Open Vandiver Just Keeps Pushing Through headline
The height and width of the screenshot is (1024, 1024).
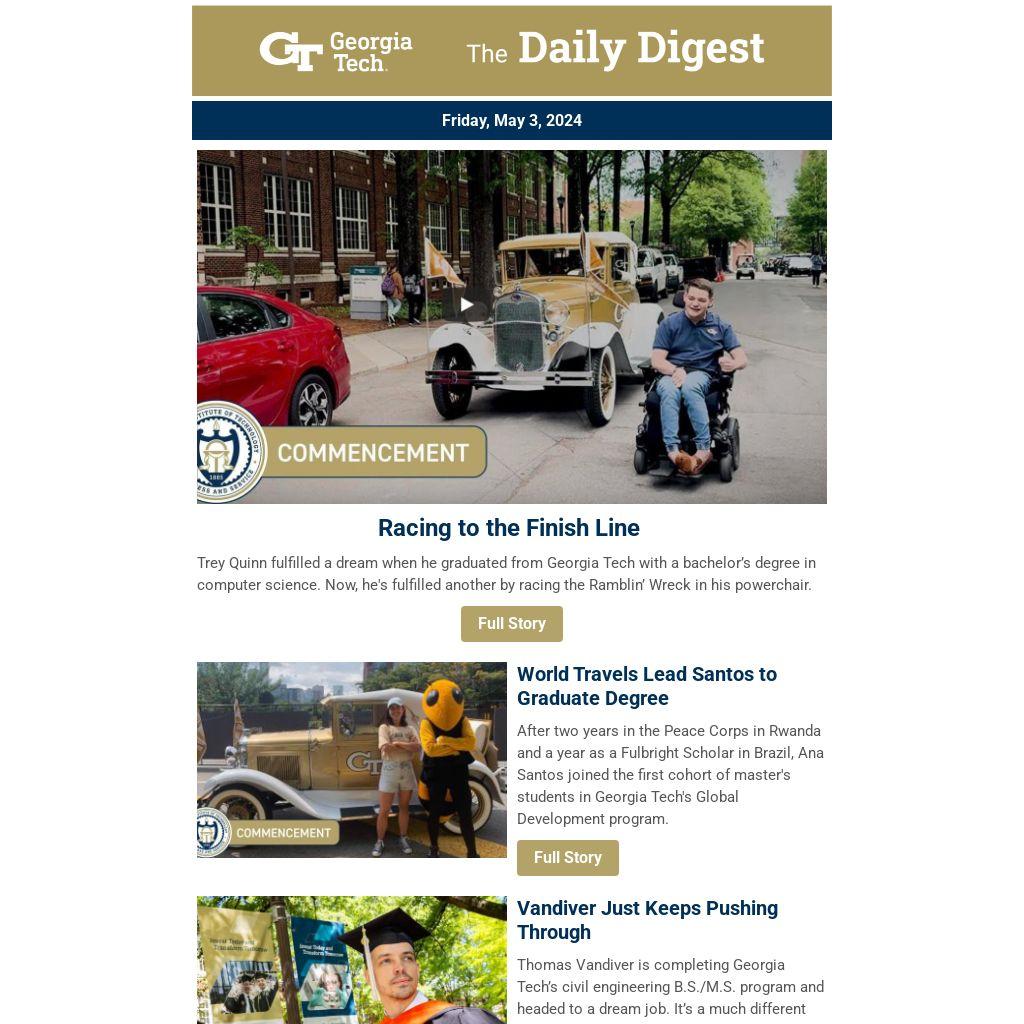647,920
